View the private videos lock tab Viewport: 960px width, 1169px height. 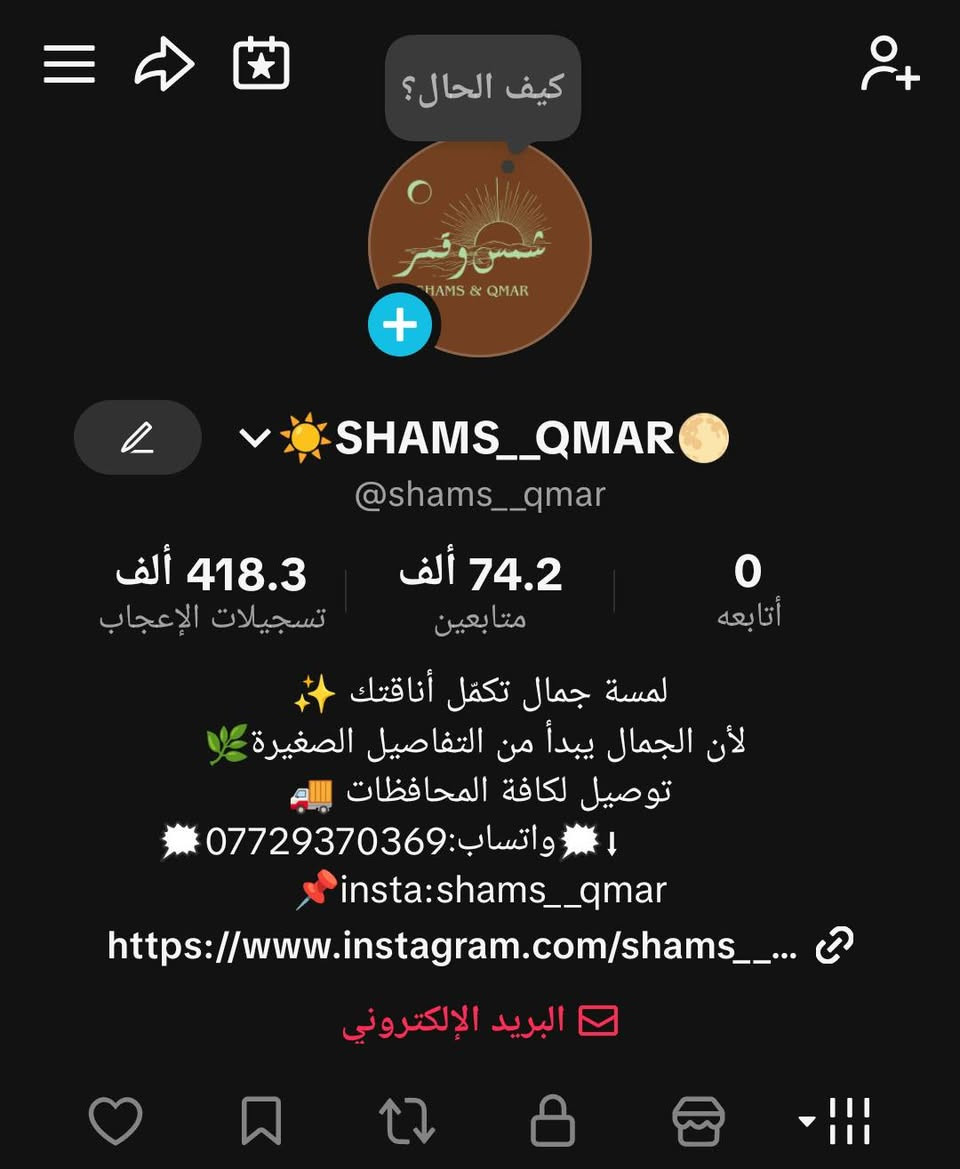click(x=554, y=1120)
